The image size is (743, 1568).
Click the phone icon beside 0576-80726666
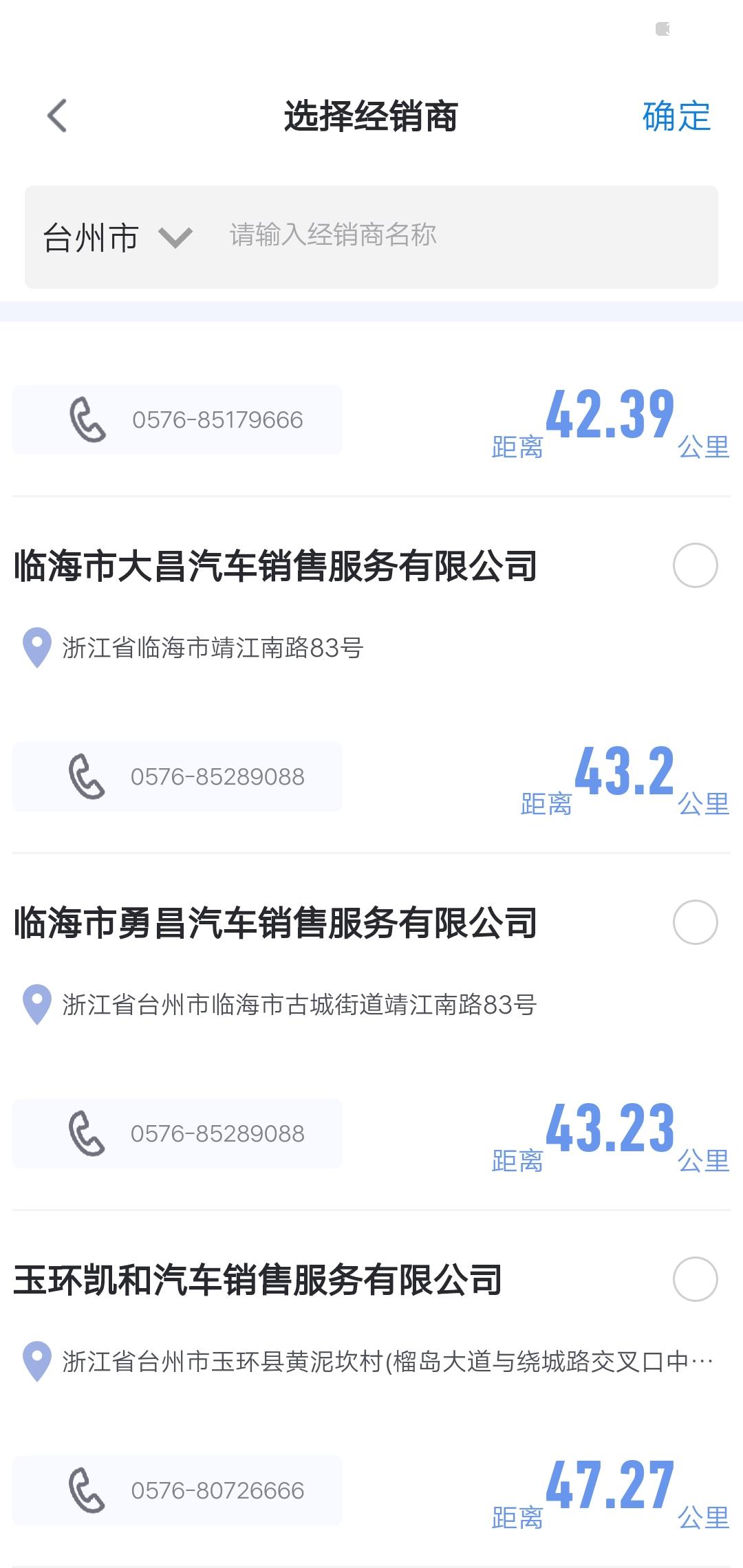[88, 1491]
